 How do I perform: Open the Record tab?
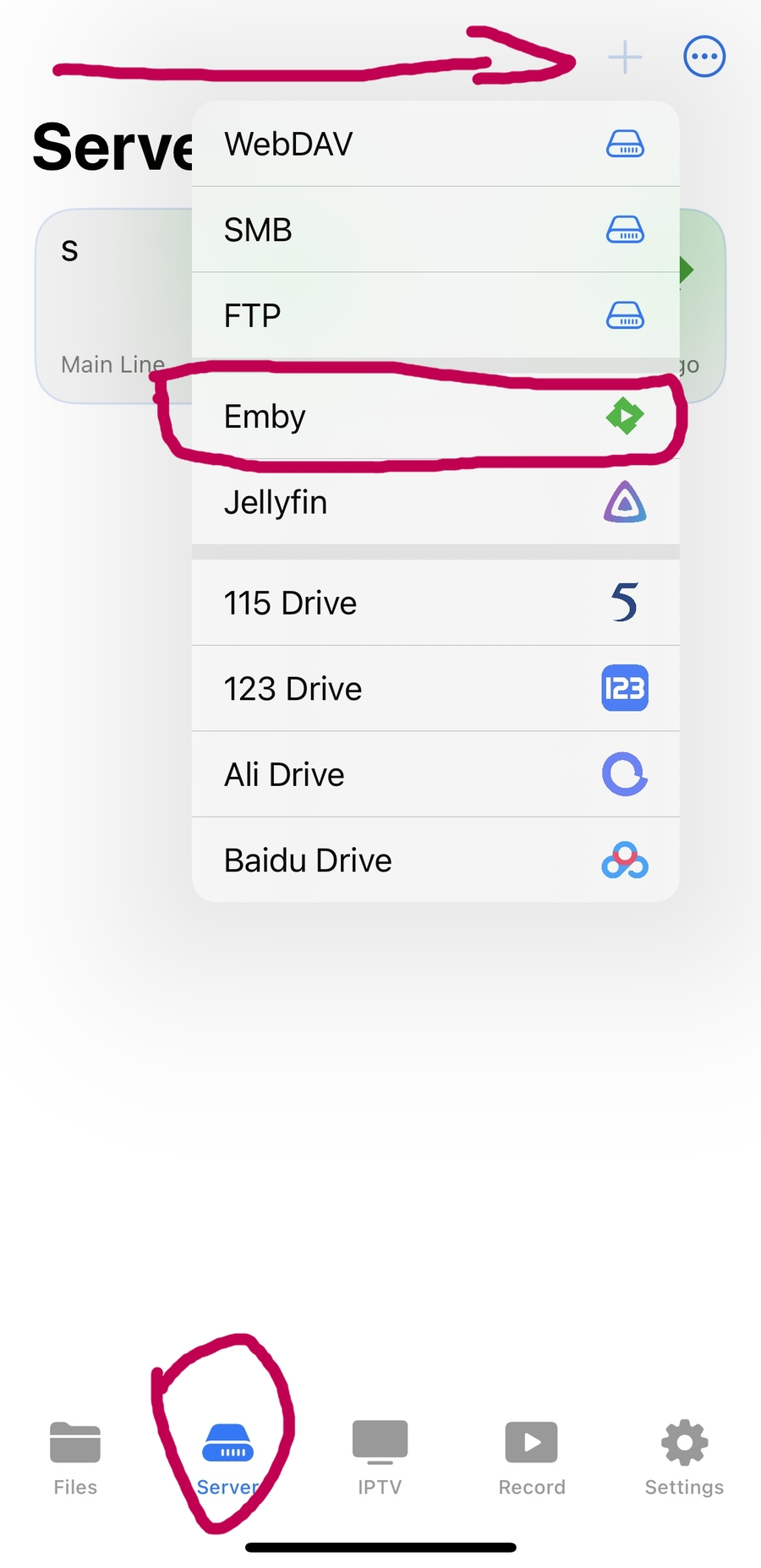tap(531, 1457)
